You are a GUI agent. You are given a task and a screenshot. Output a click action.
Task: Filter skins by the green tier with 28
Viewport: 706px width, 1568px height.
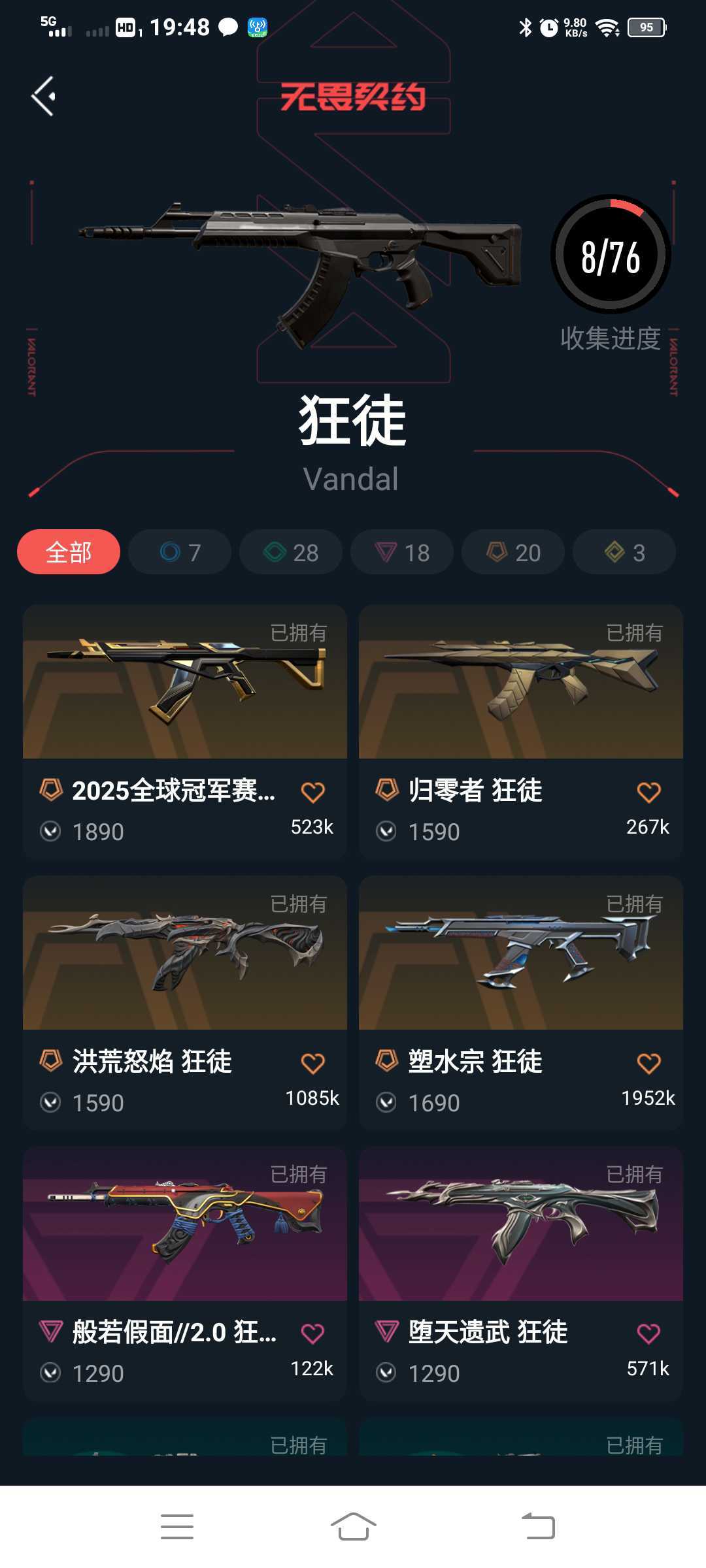291,552
